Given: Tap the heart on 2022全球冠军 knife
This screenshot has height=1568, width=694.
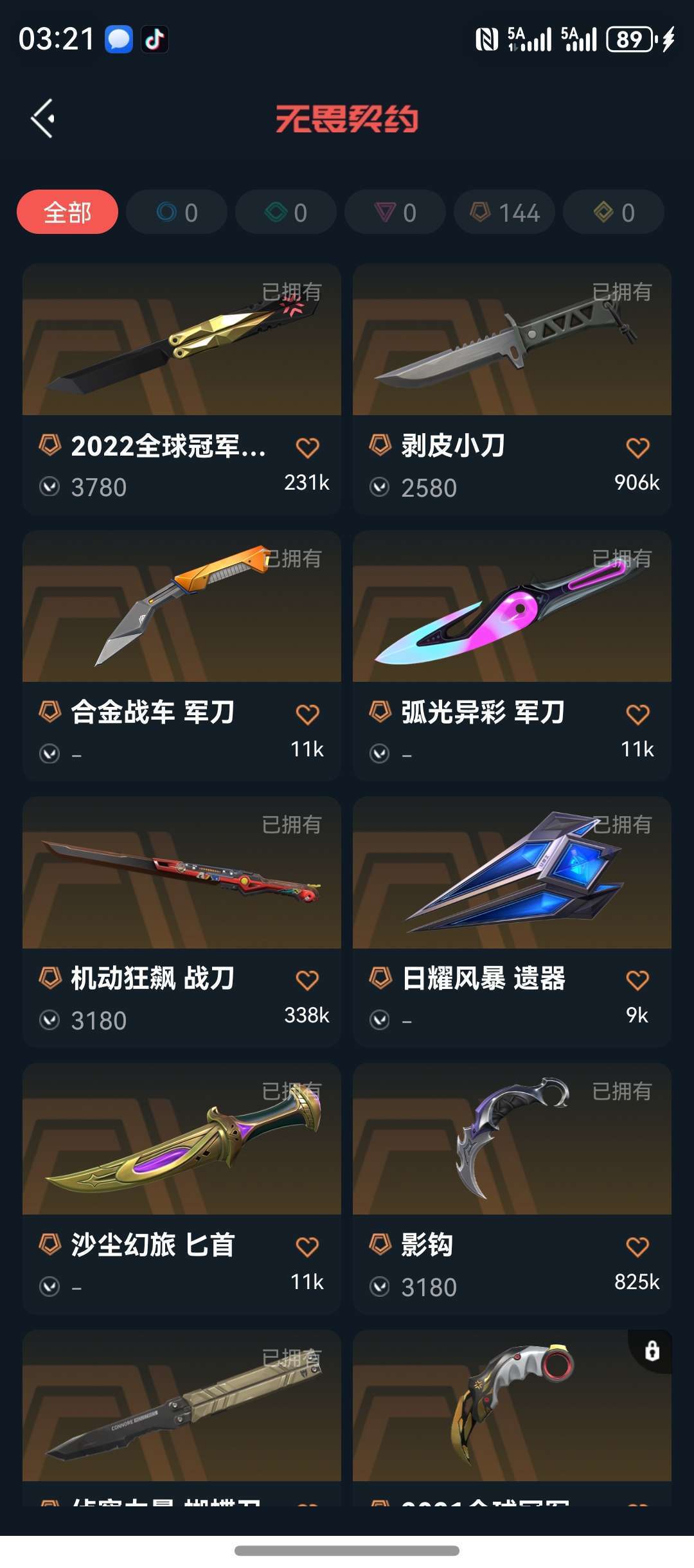Looking at the screenshot, I should [307, 447].
